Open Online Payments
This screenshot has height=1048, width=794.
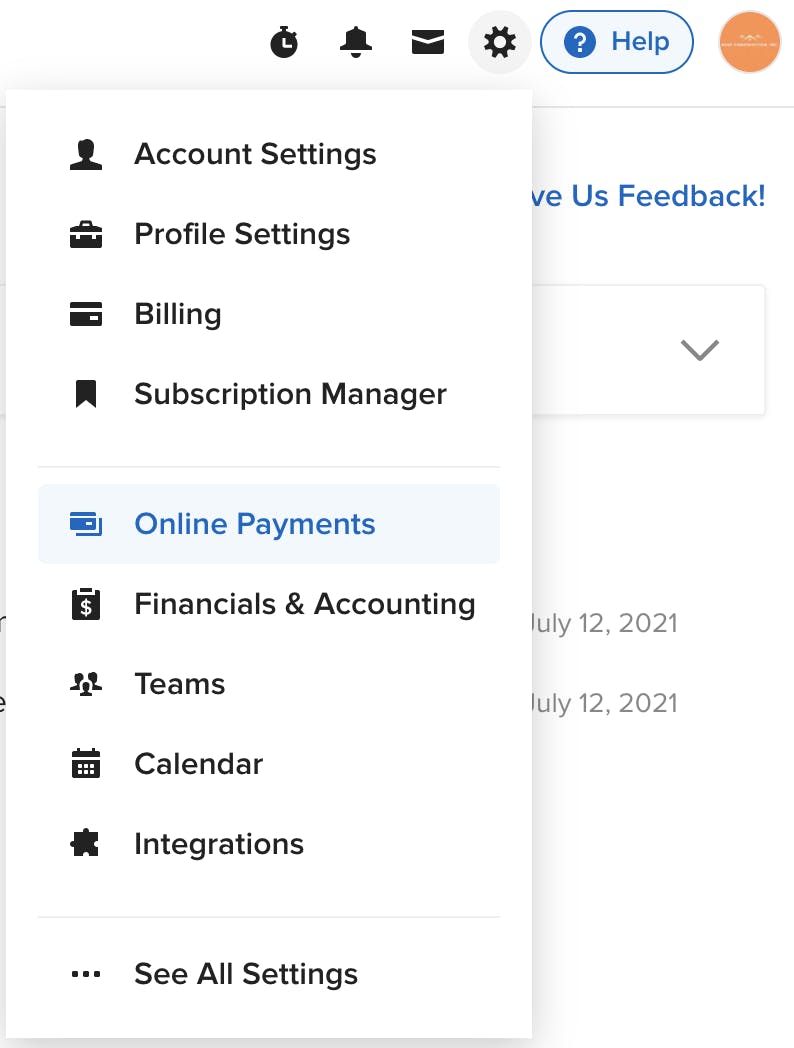pyautogui.click(x=255, y=523)
